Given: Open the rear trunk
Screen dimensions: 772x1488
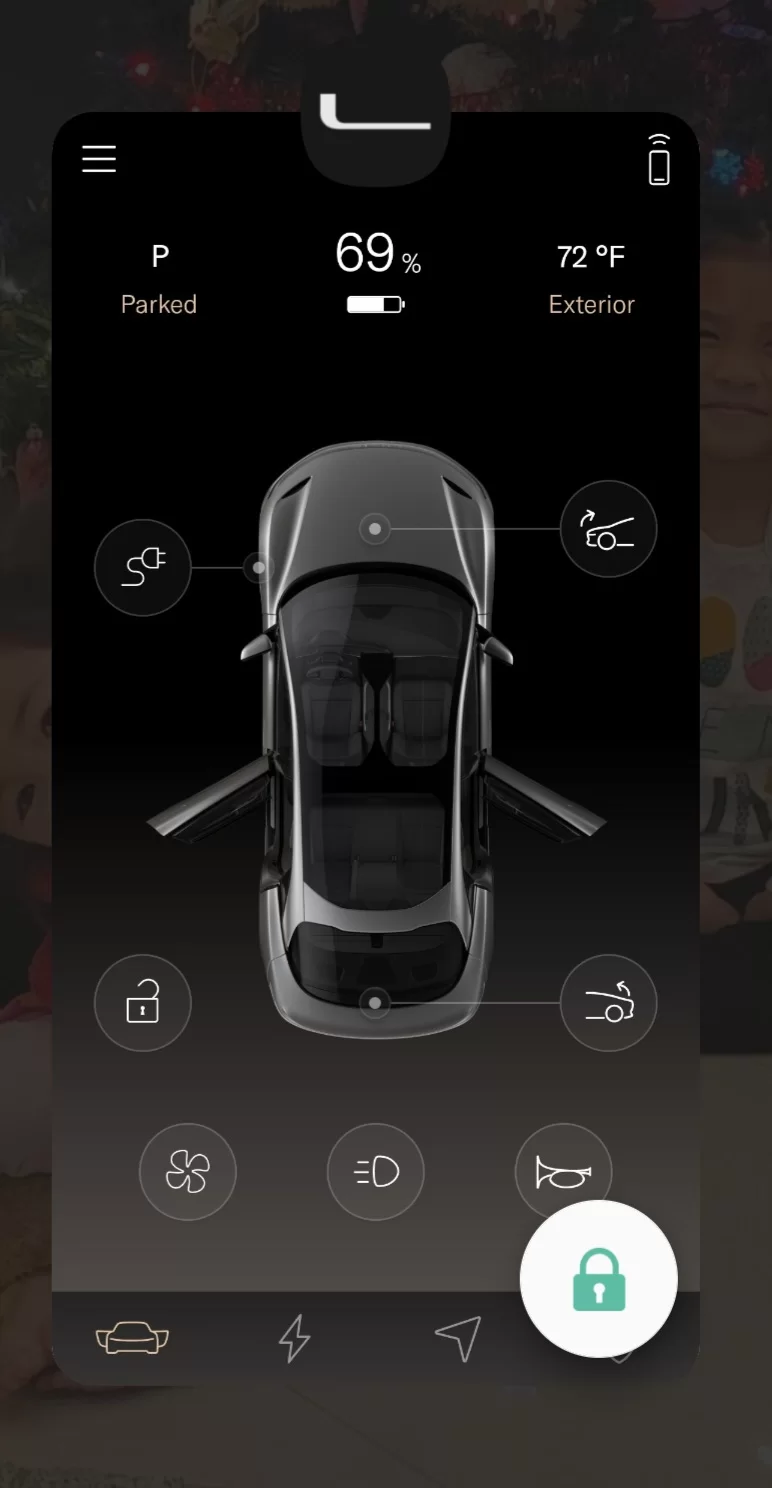Looking at the screenshot, I should [x=608, y=1003].
